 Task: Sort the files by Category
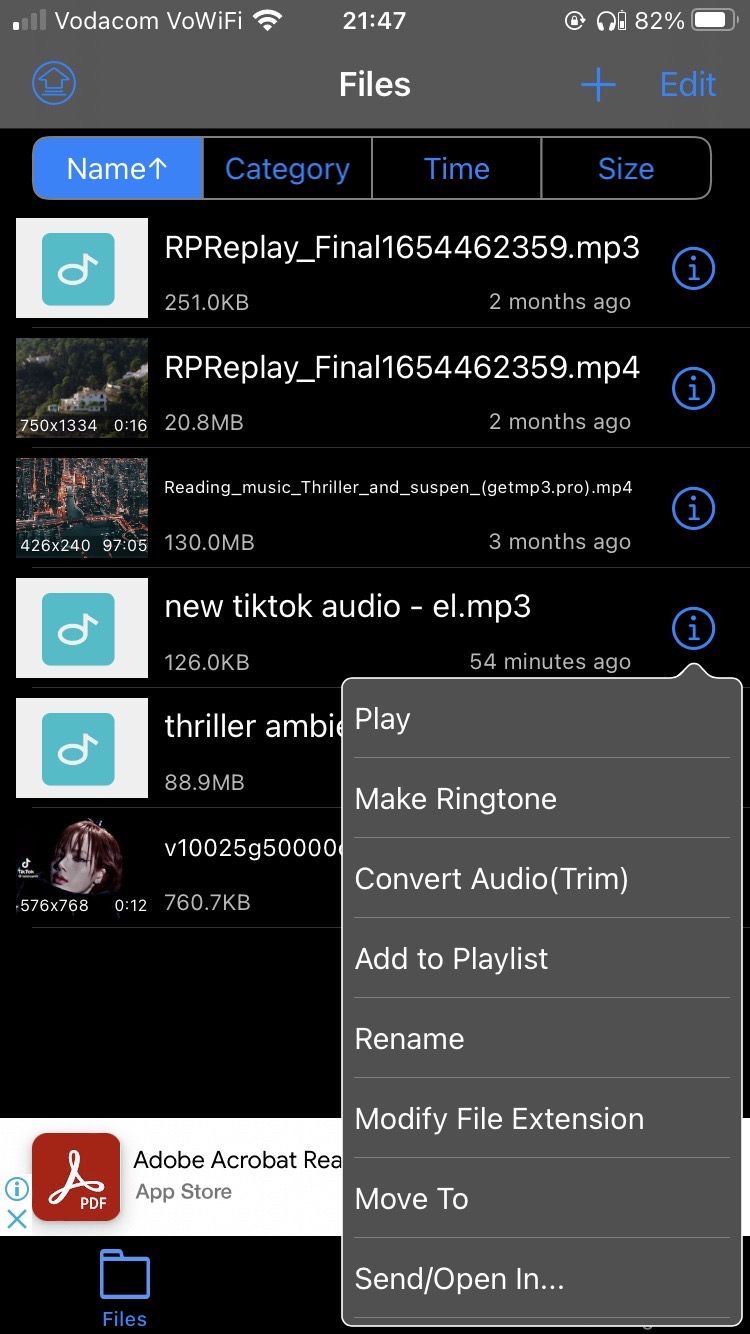pyautogui.click(x=287, y=169)
